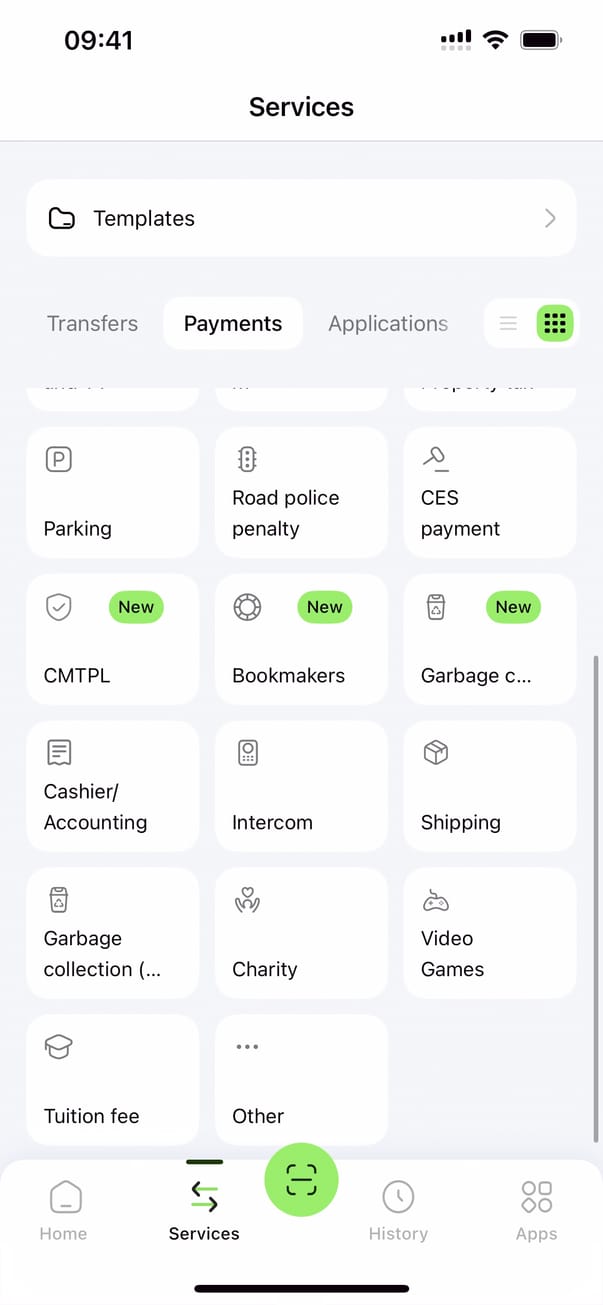The height and width of the screenshot is (1305, 603).
Task: Open Video Games payments
Action: coord(490,933)
